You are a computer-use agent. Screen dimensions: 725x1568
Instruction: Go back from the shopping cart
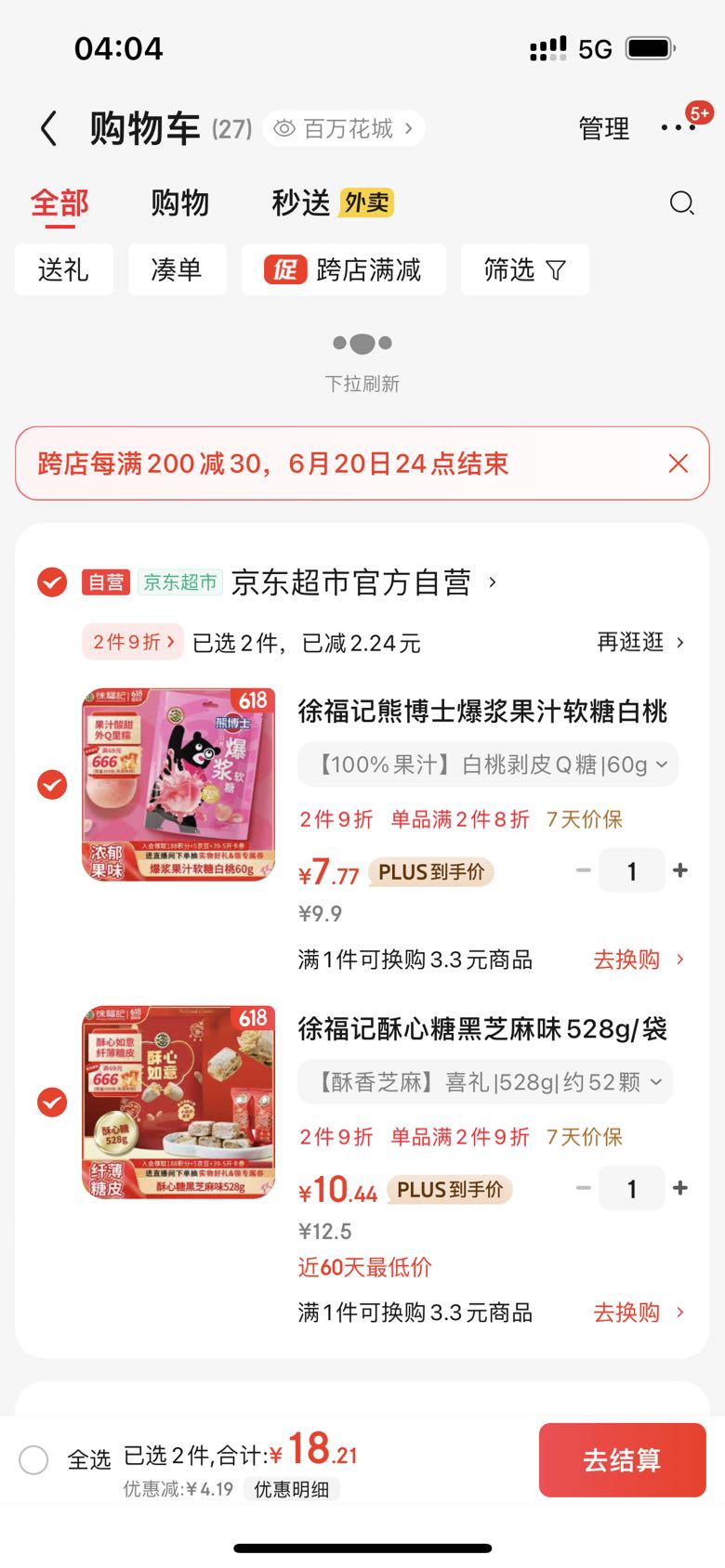pyautogui.click(x=49, y=128)
